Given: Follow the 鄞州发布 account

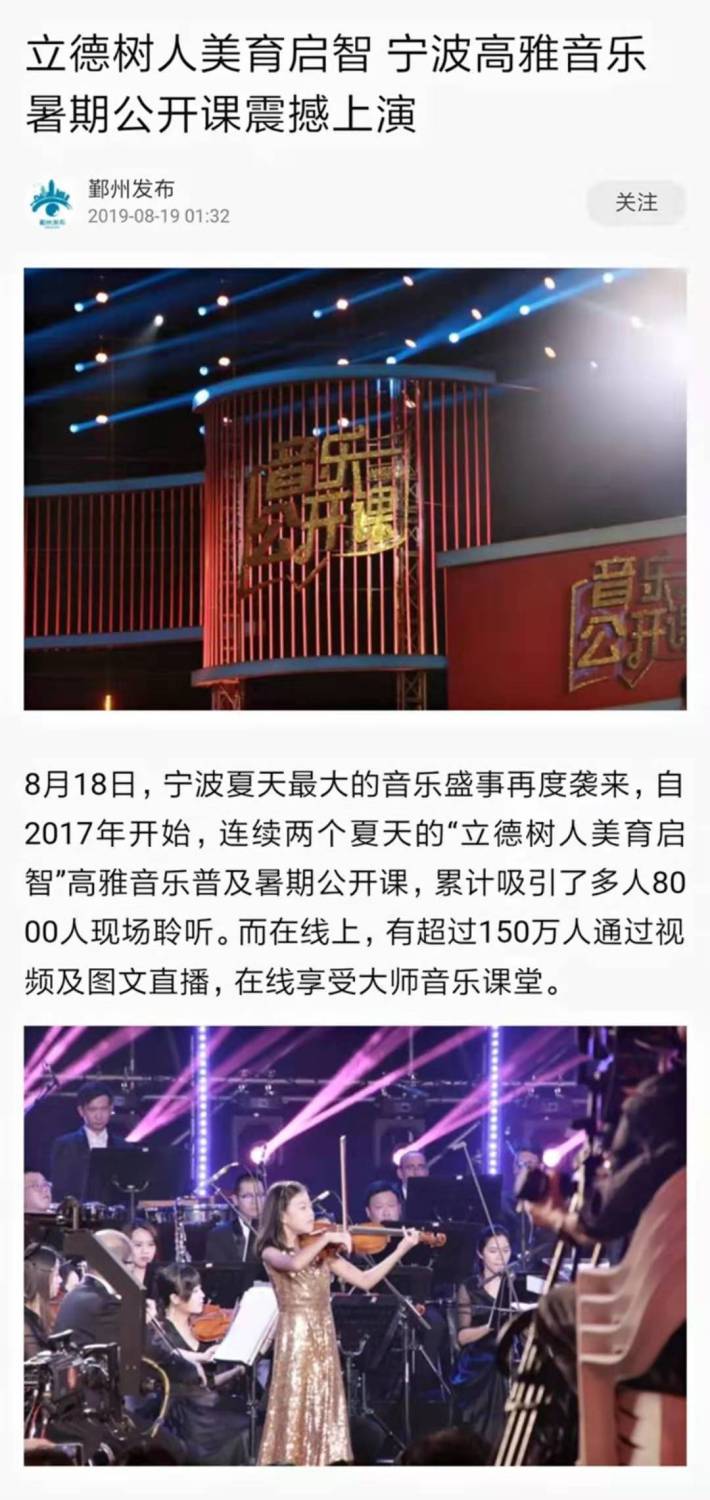Looking at the screenshot, I should click(x=636, y=203).
